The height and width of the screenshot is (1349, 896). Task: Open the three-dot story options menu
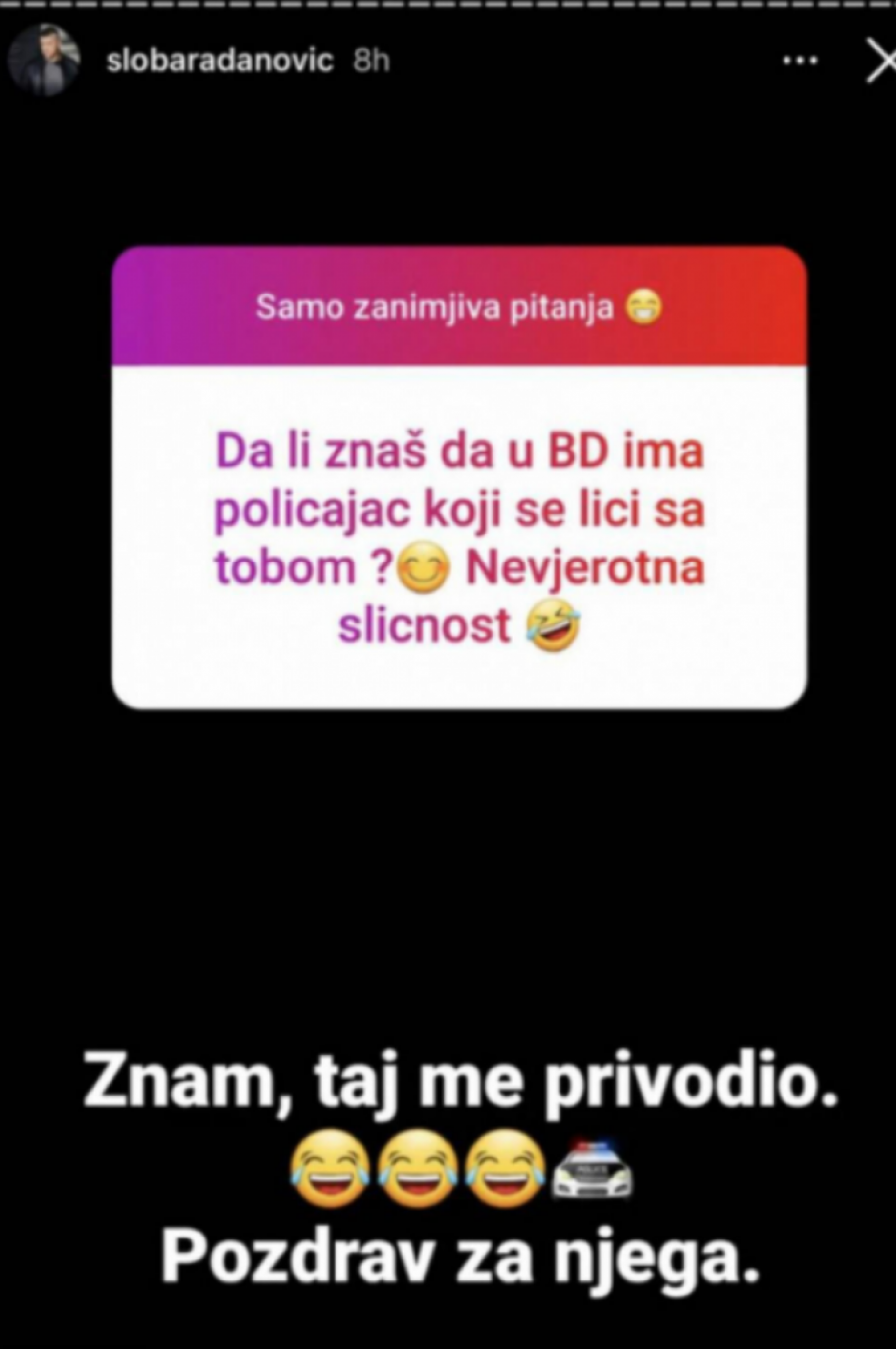(800, 61)
